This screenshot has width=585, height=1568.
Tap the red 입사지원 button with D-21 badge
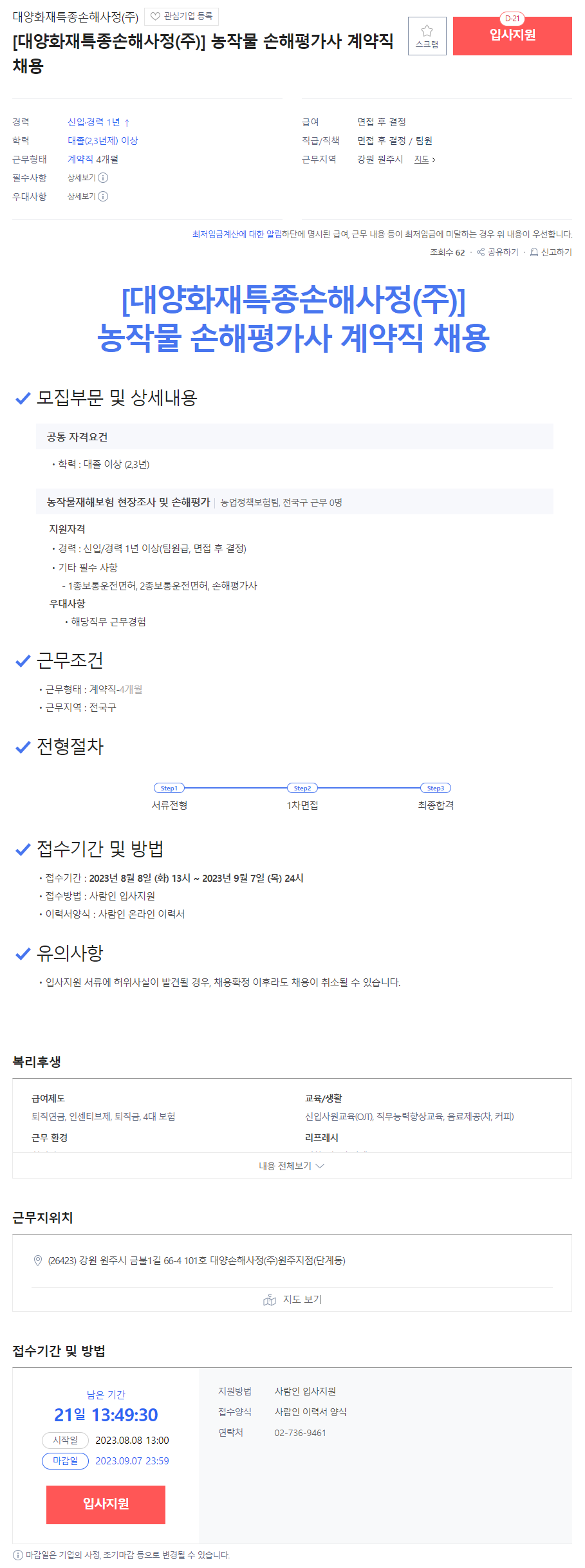512,36
